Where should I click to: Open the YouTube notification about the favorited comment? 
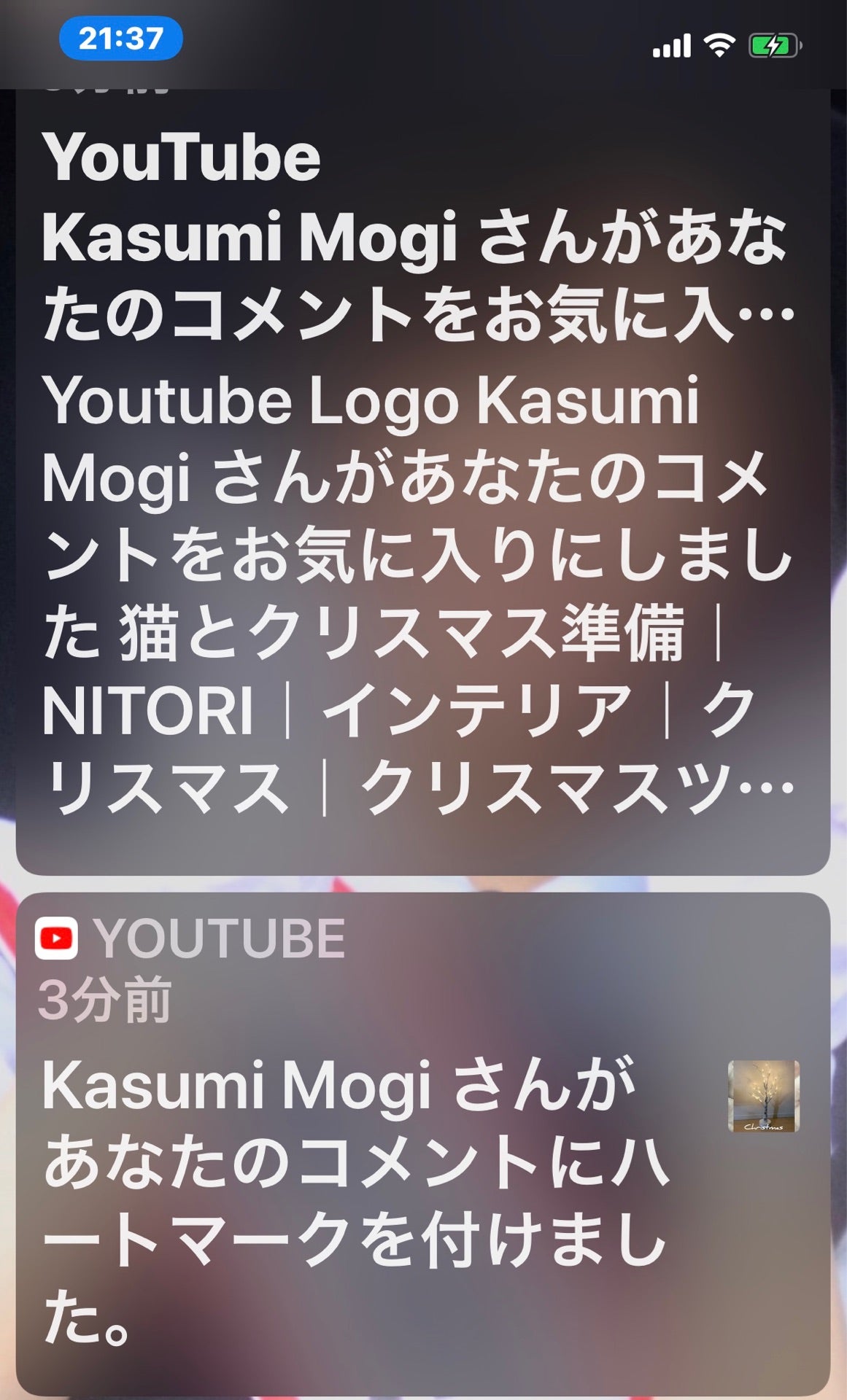click(x=422, y=481)
